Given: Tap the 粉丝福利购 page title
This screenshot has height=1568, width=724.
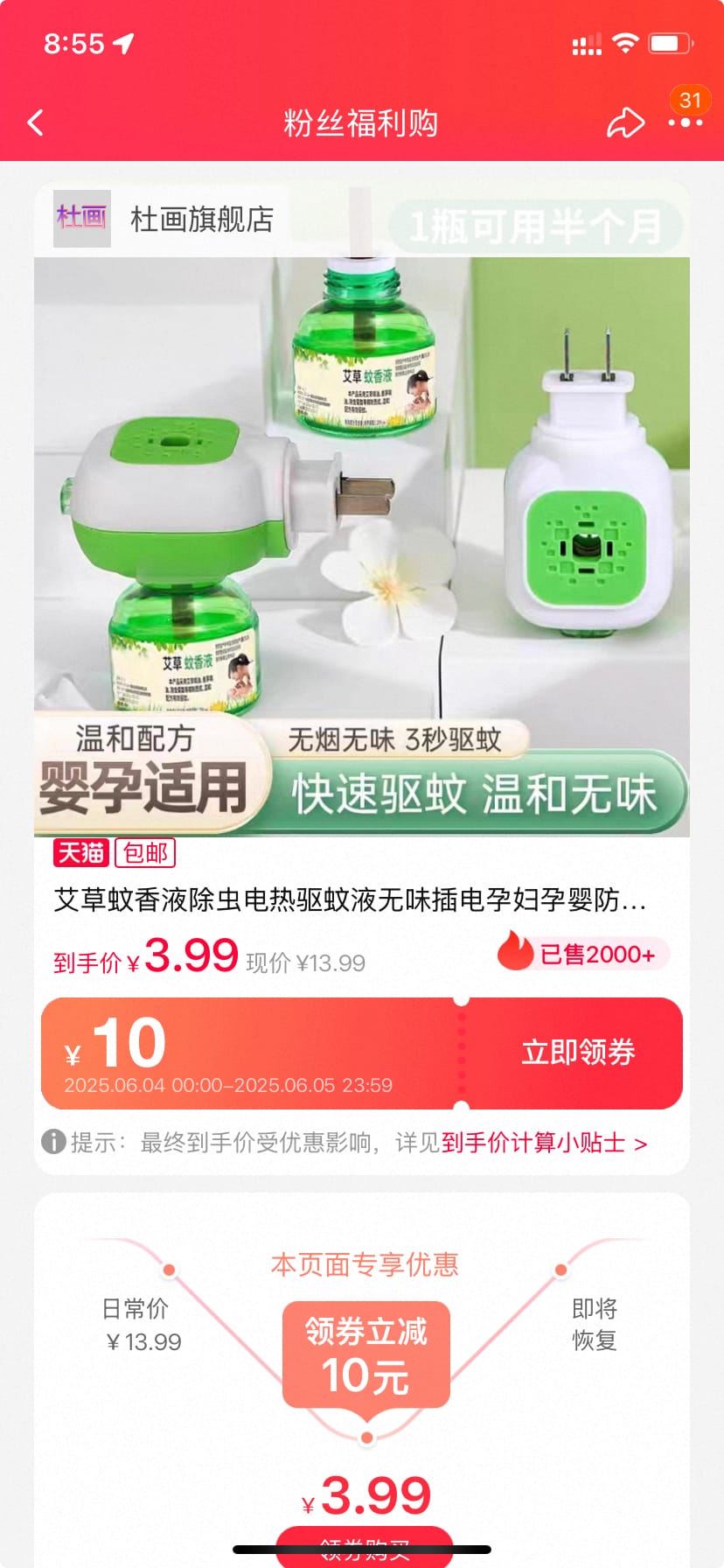Looking at the screenshot, I should (361, 123).
